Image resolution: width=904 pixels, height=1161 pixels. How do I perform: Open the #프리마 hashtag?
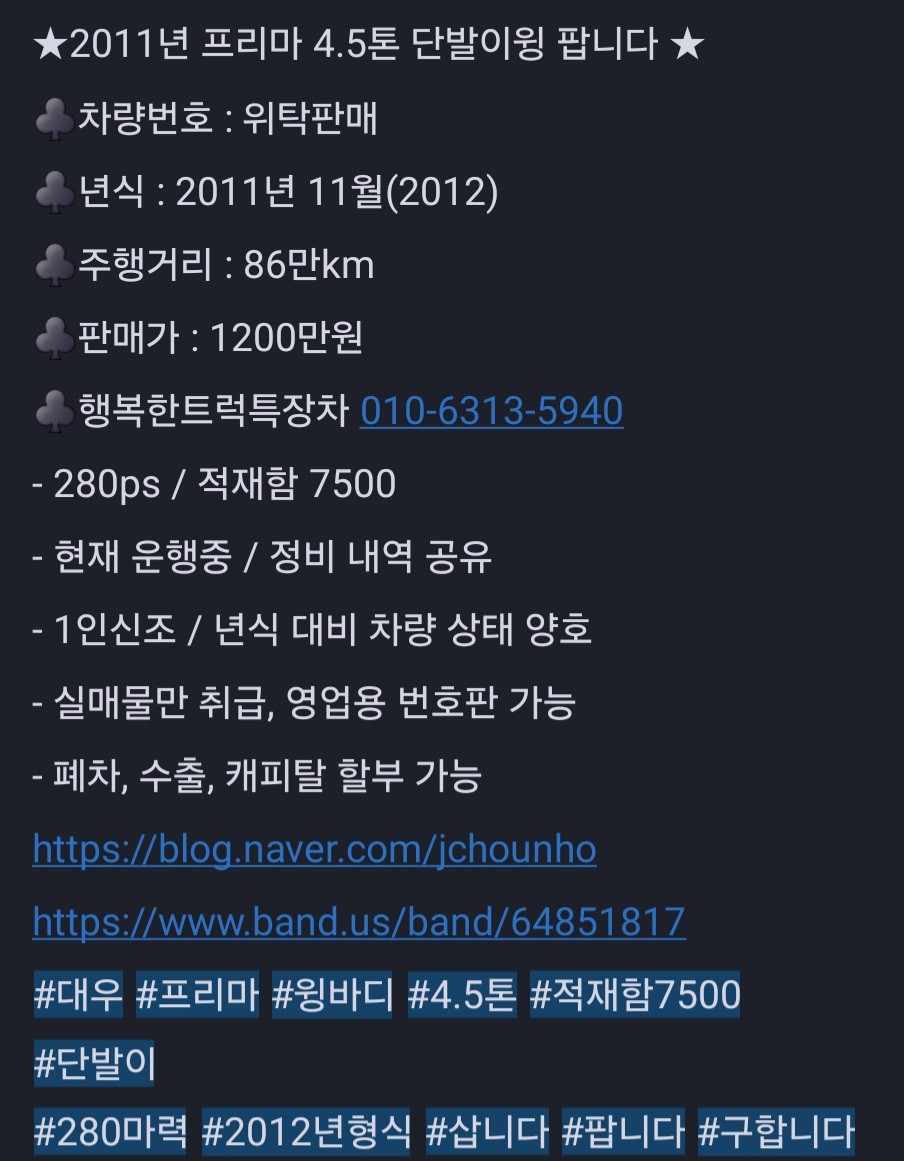(x=197, y=995)
